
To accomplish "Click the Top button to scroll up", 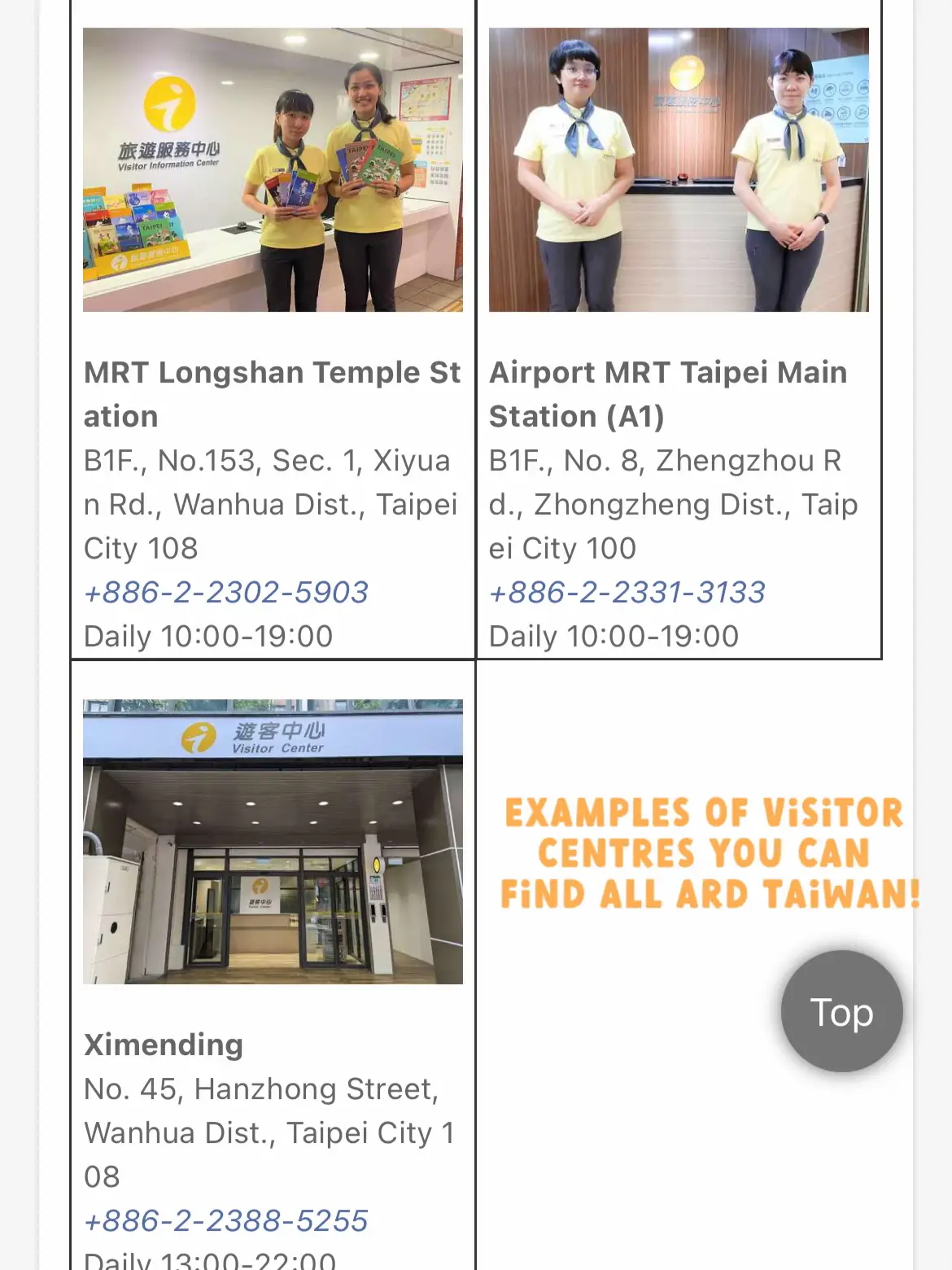I will coord(842,1011).
